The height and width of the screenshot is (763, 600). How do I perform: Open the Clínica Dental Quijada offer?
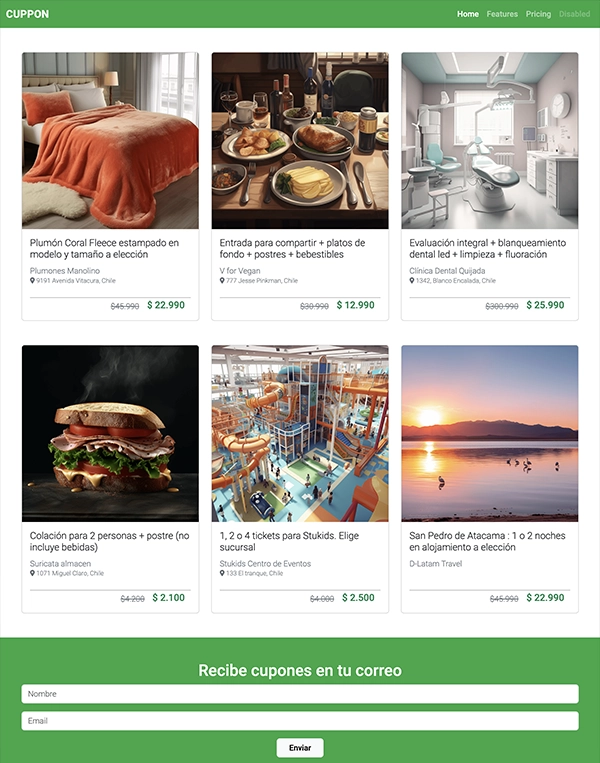click(x=490, y=186)
